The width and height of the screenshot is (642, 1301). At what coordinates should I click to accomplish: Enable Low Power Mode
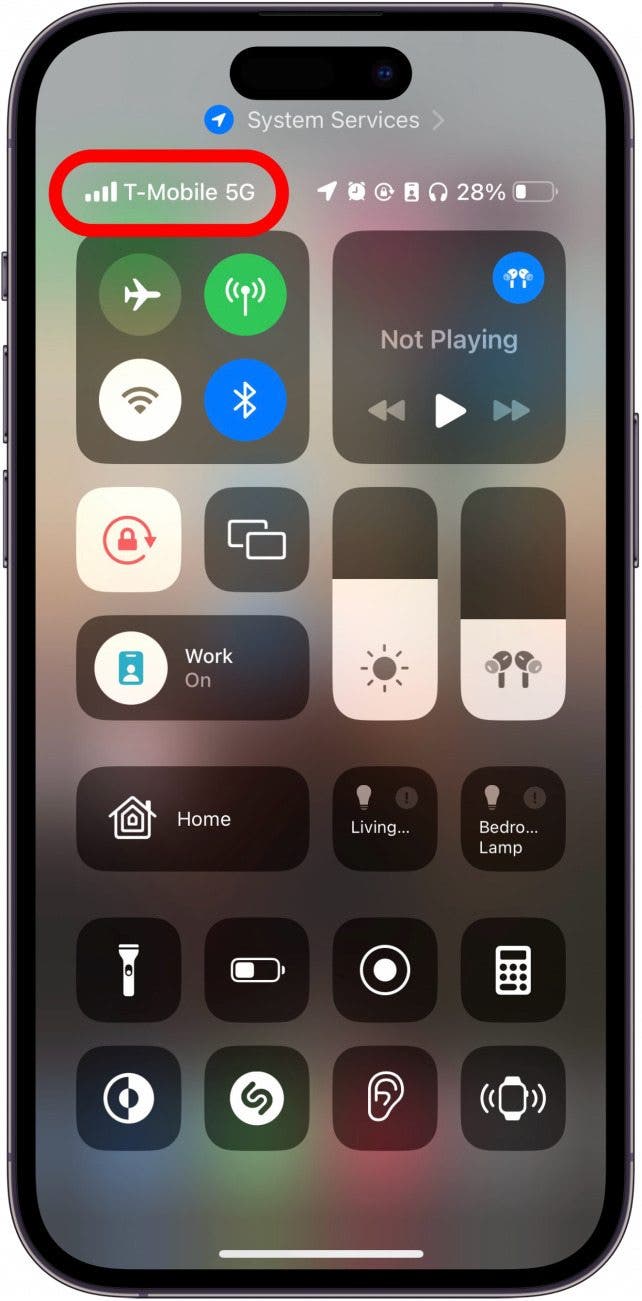[257, 970]
